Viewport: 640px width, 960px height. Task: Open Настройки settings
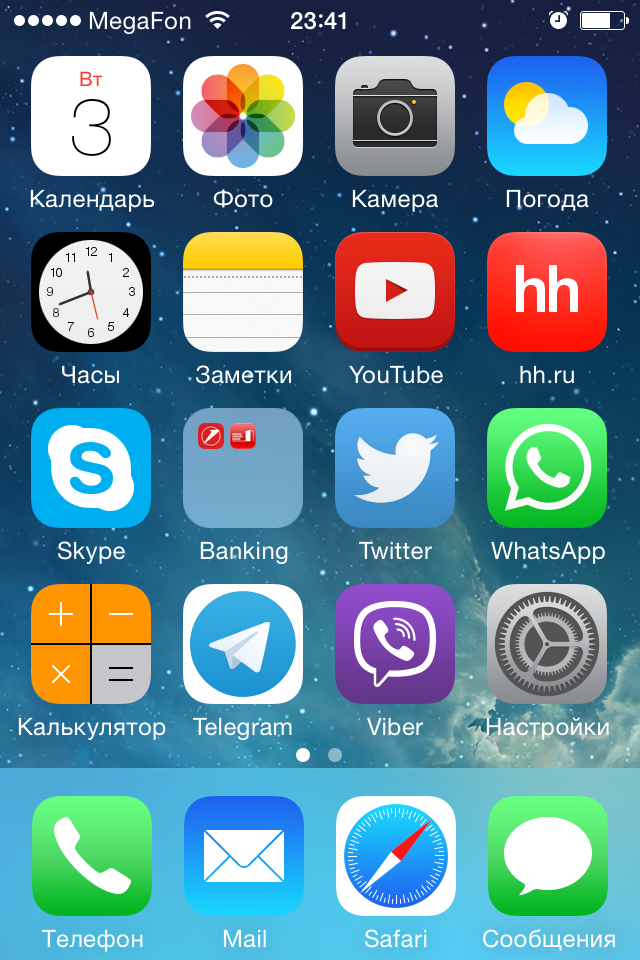pos(547,644)
